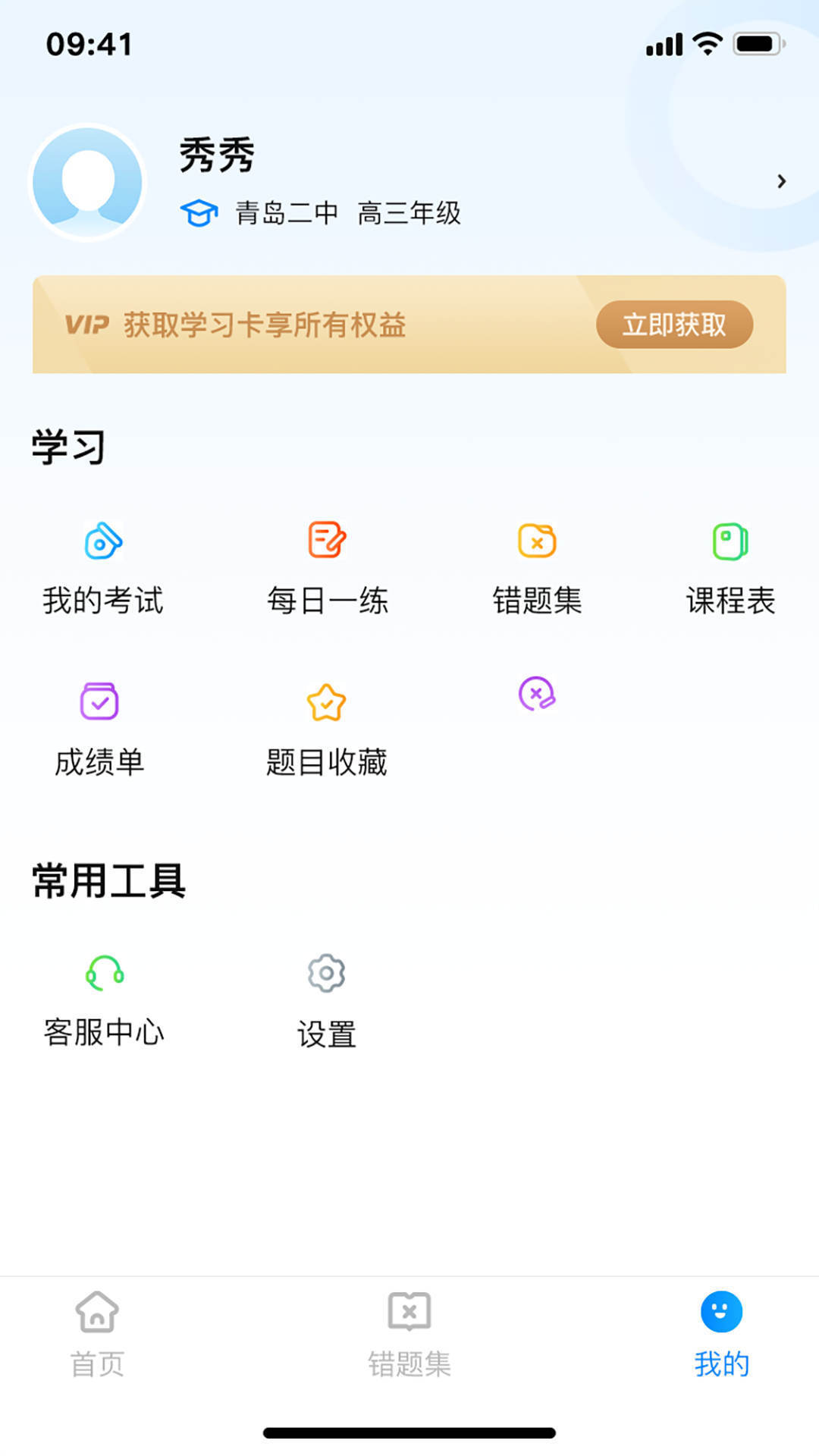The width and height of the screenshot is (819, 1456).
Task: Tap the graduation cap icon near the school name
Action: click(199, 215)
